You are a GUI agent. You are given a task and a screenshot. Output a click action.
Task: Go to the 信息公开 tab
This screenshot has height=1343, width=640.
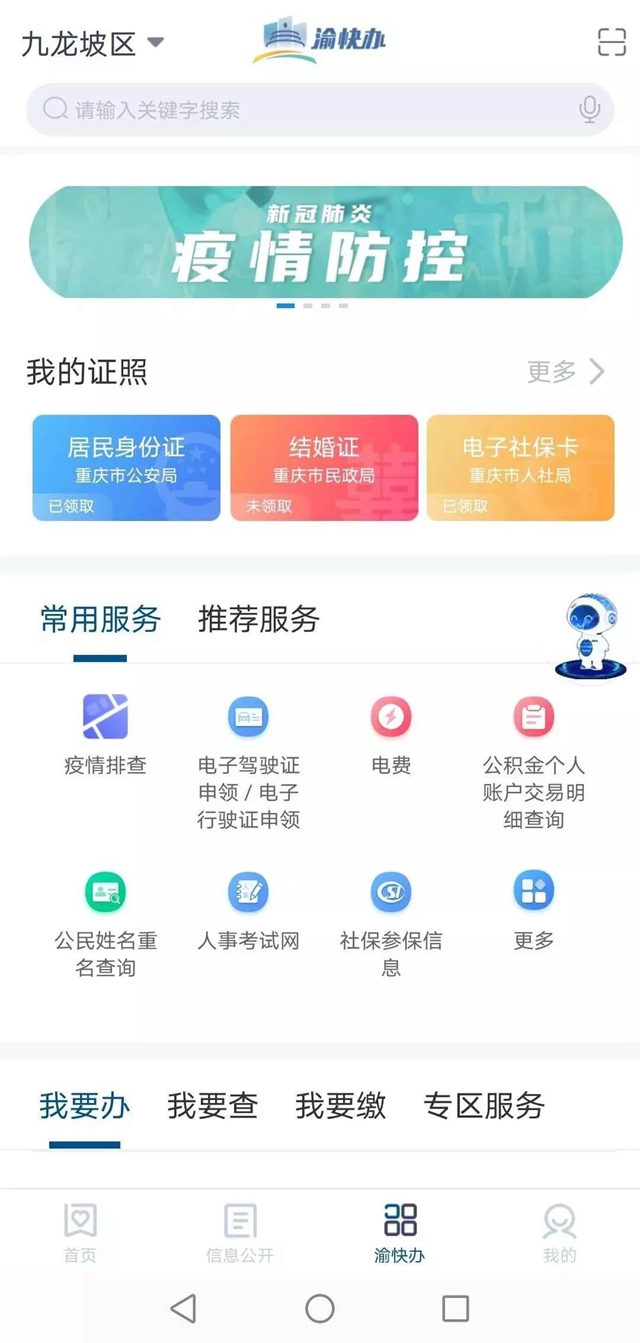(239, 1234)
